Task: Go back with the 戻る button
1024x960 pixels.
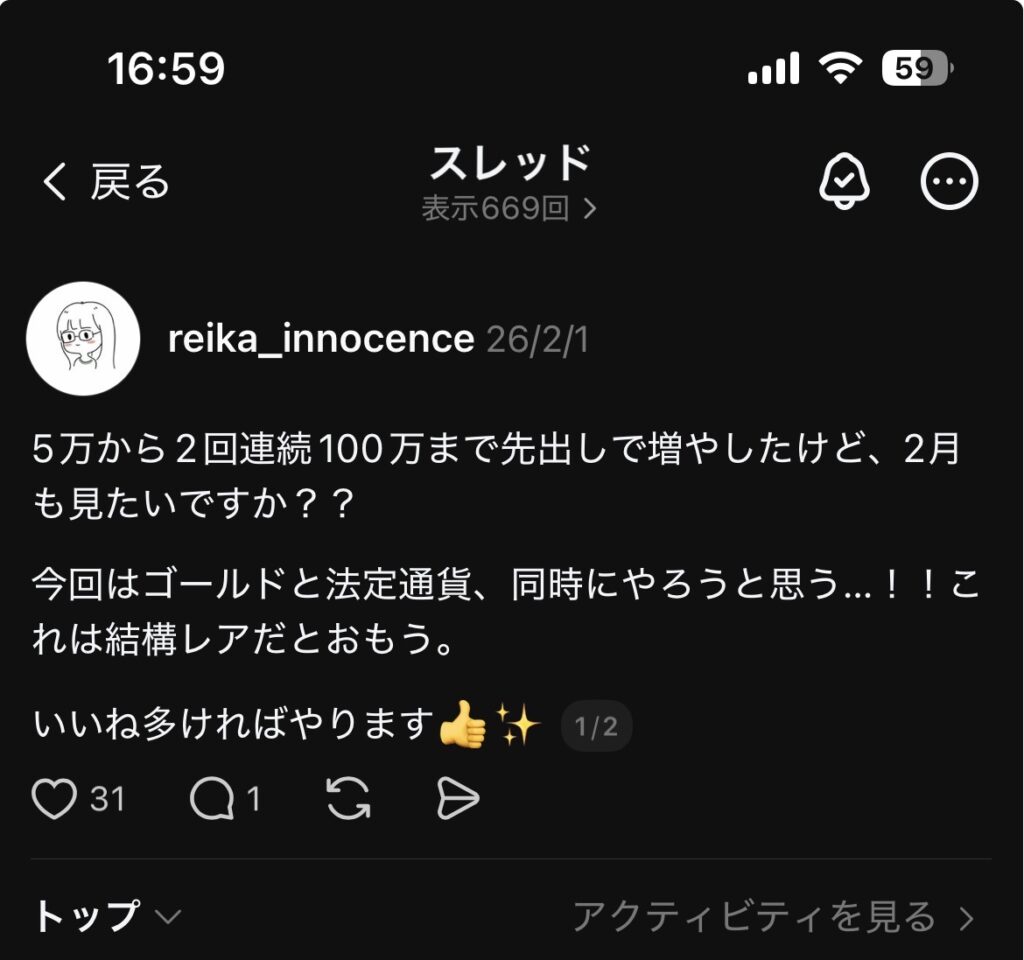Action: (x=106, y=183)
